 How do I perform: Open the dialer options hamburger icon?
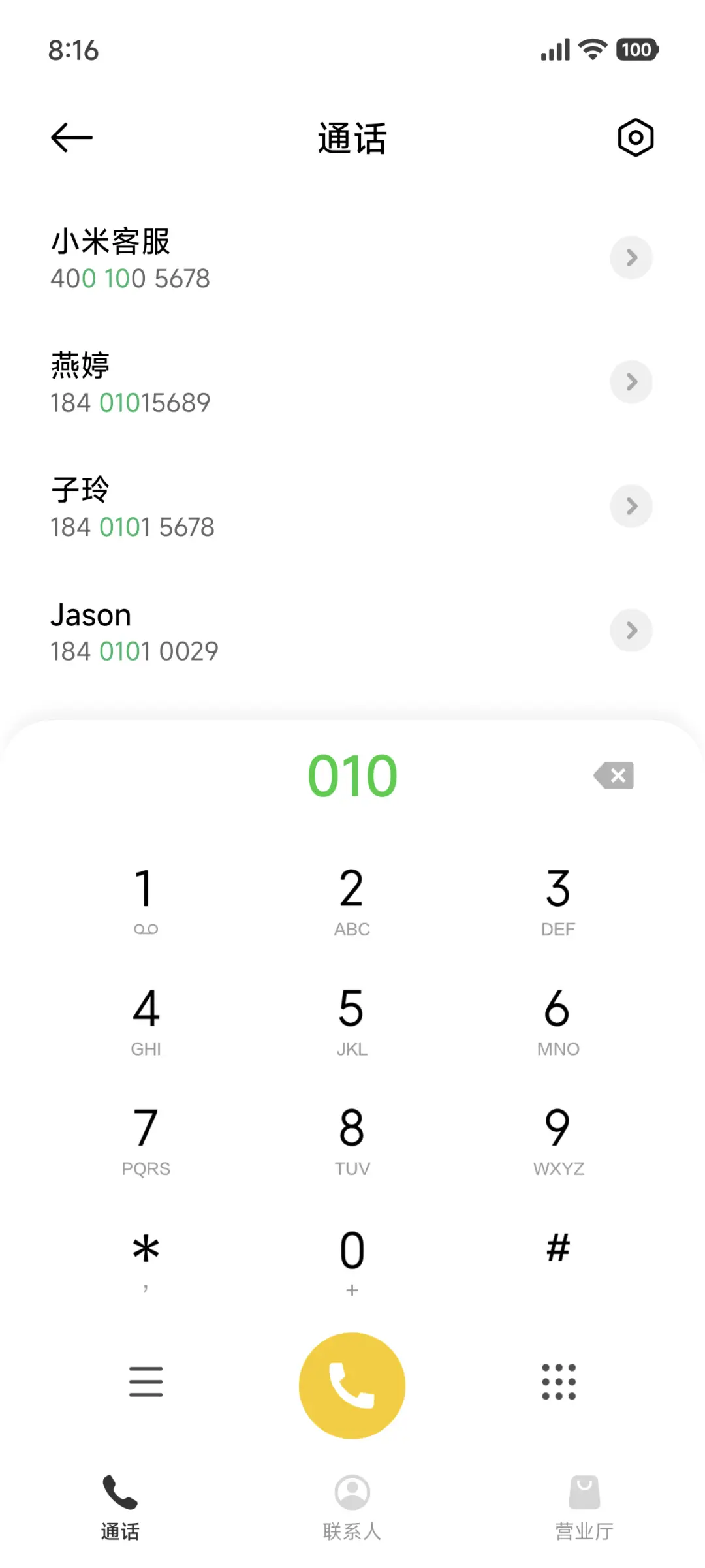[x=146, y=1382]
